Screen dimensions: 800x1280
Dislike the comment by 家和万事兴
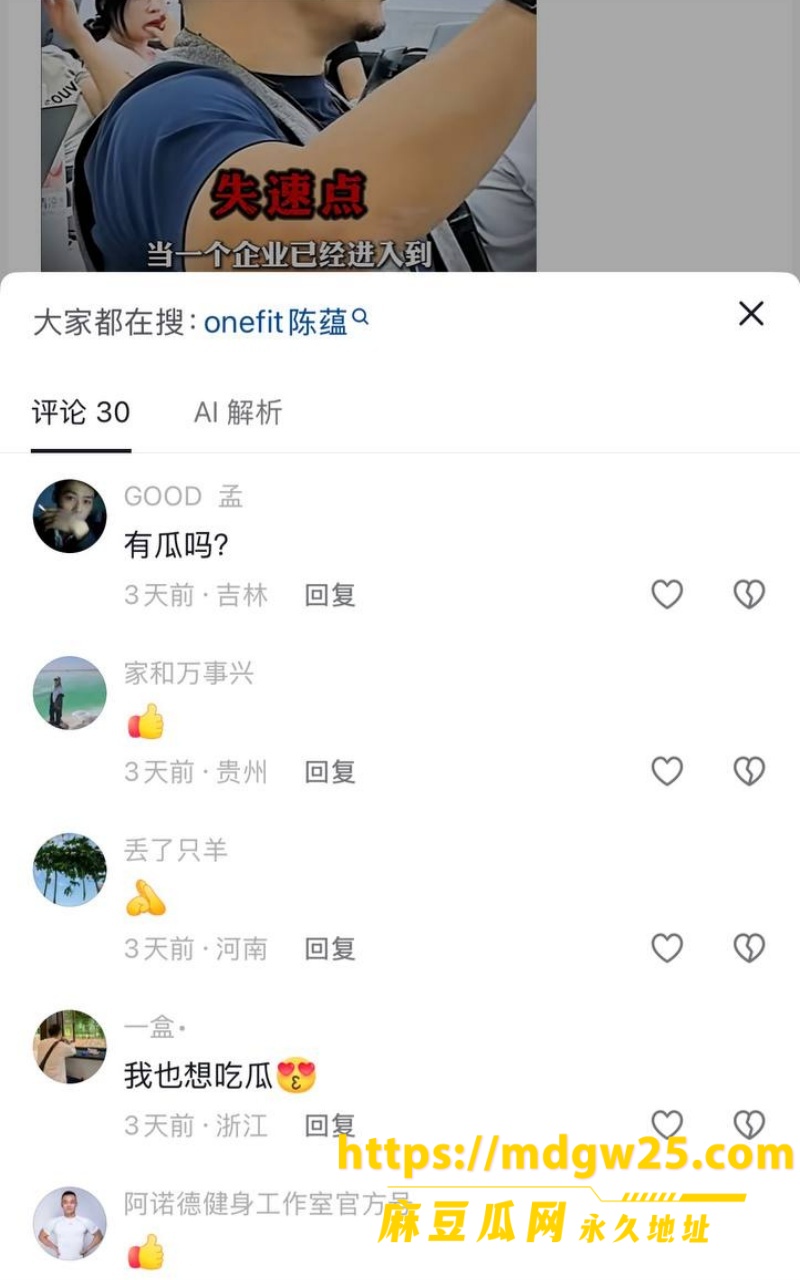tap(749, 771)
